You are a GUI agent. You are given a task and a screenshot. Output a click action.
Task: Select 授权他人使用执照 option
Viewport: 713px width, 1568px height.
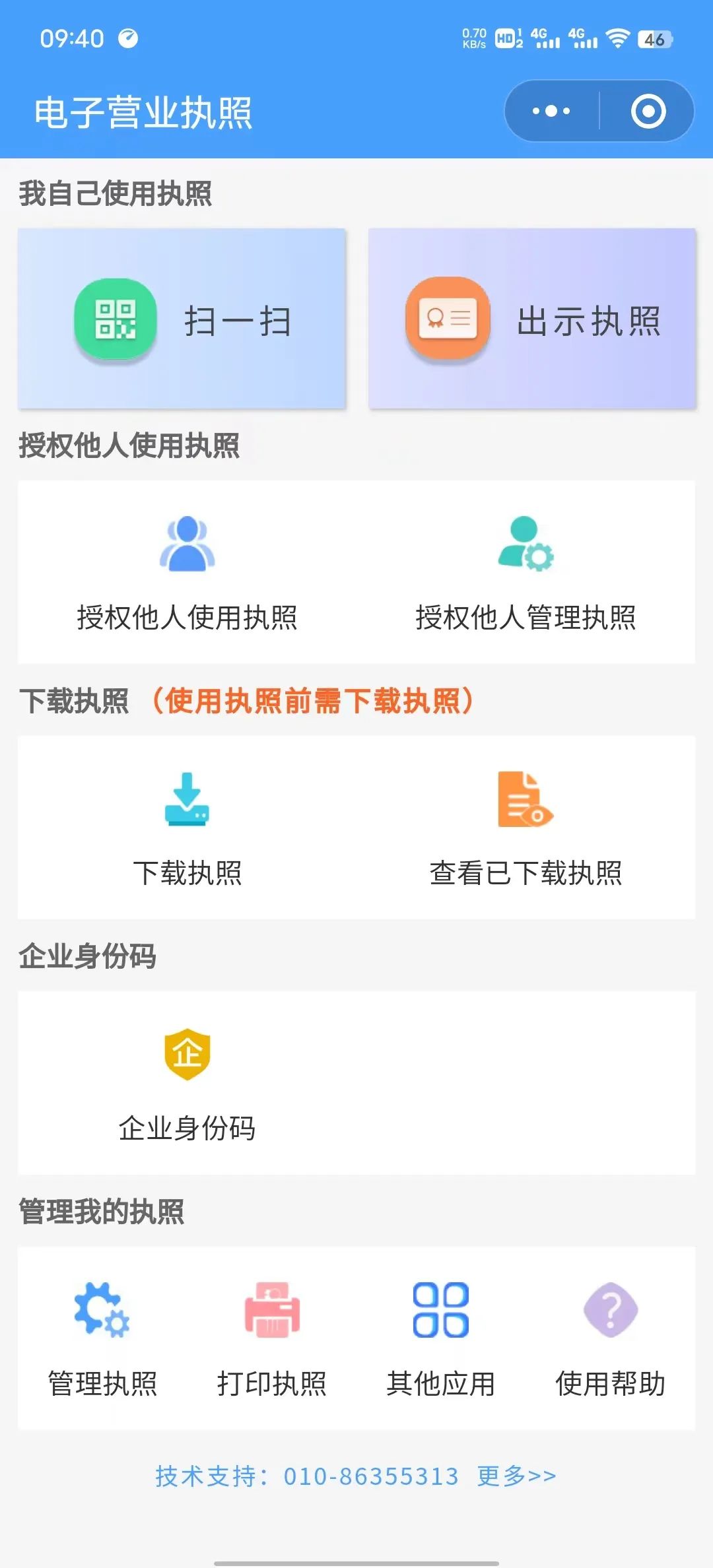187,573
